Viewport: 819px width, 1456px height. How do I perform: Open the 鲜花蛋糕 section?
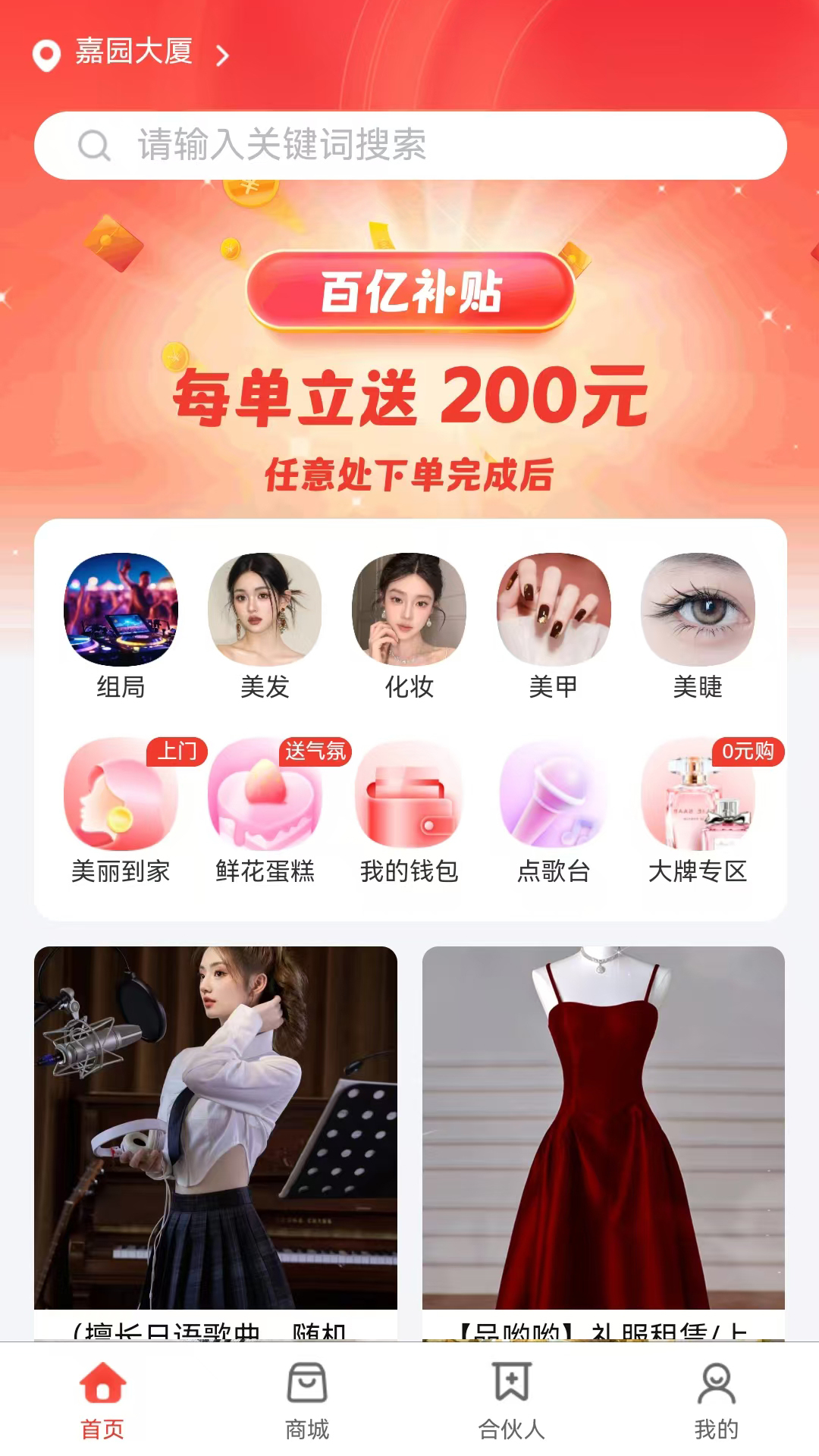coord(265,811)
